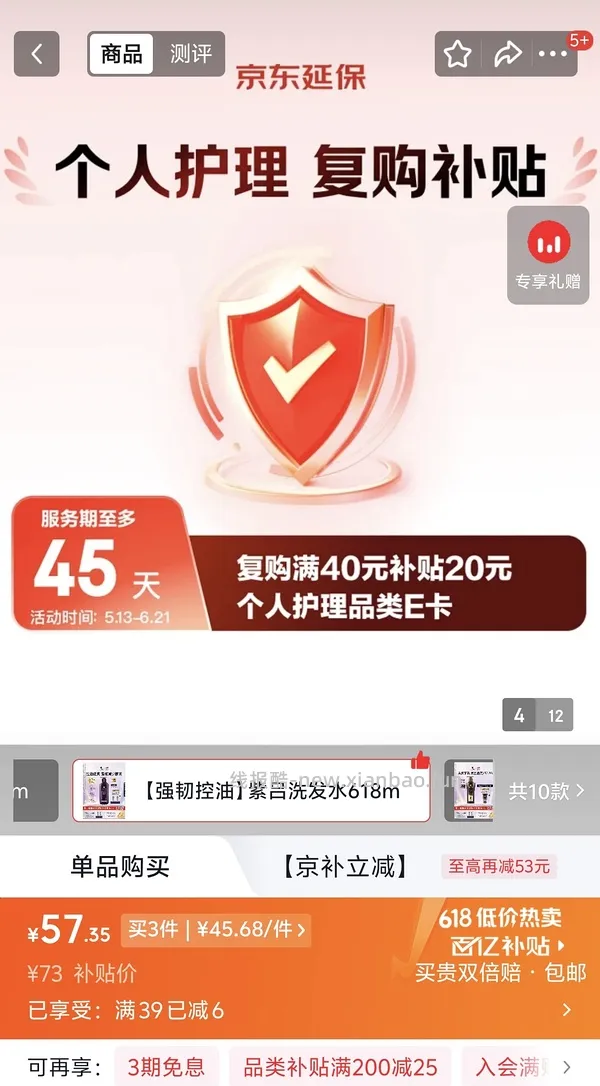View all variants via 共10款
This screenshot has height=1086, width=600.
[547, 790]
